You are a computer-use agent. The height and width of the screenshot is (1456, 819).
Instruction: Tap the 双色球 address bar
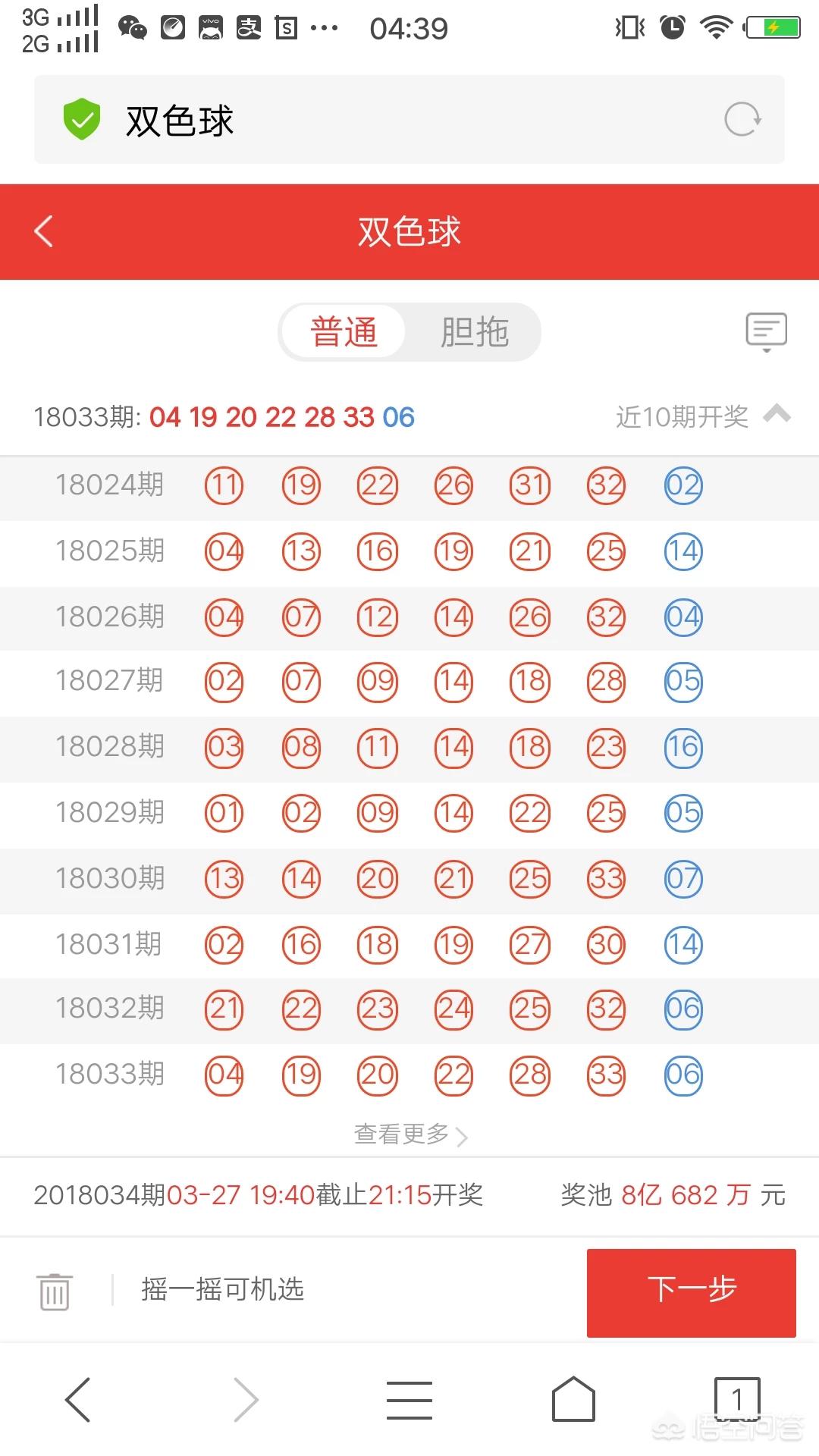(x=409, y=119)
